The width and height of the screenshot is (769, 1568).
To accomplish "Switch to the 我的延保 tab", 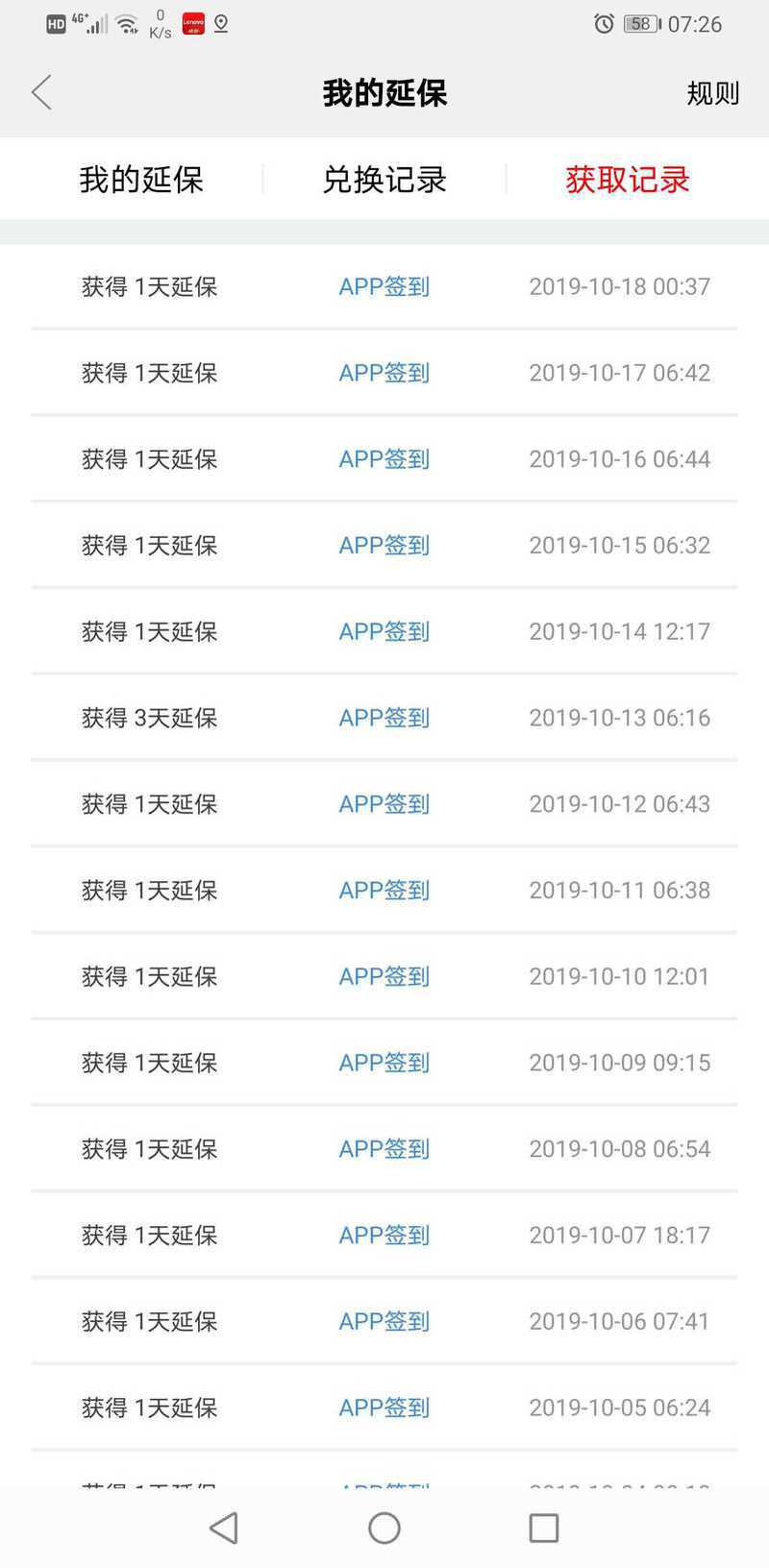I will (141, 180).
